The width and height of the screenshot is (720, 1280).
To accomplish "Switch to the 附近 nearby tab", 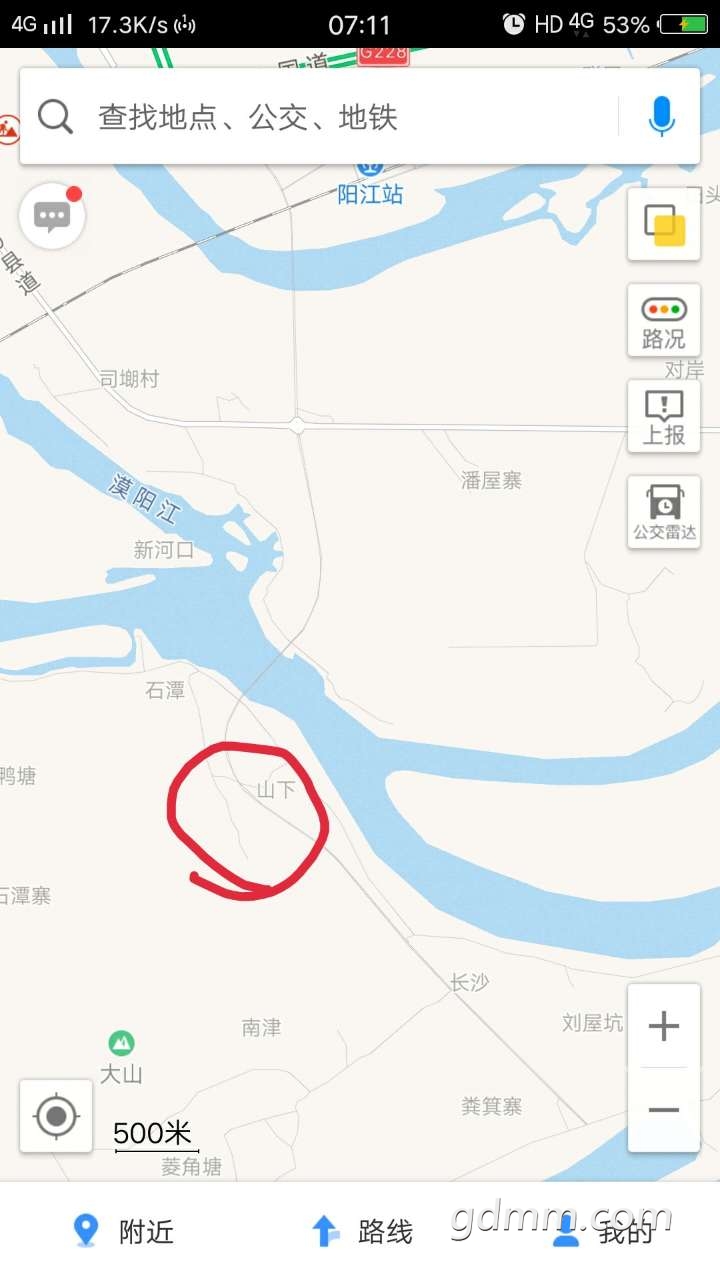I will [125, 1231].
